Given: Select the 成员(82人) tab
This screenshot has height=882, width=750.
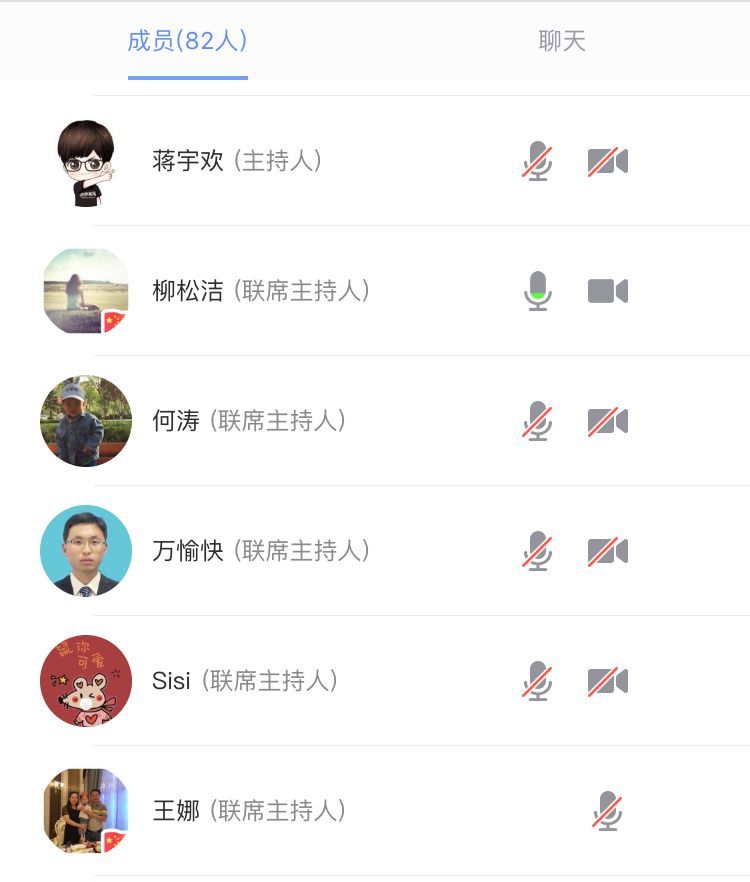Looking at the screenshot, I should pyautogui.click(x=187, y=41).
